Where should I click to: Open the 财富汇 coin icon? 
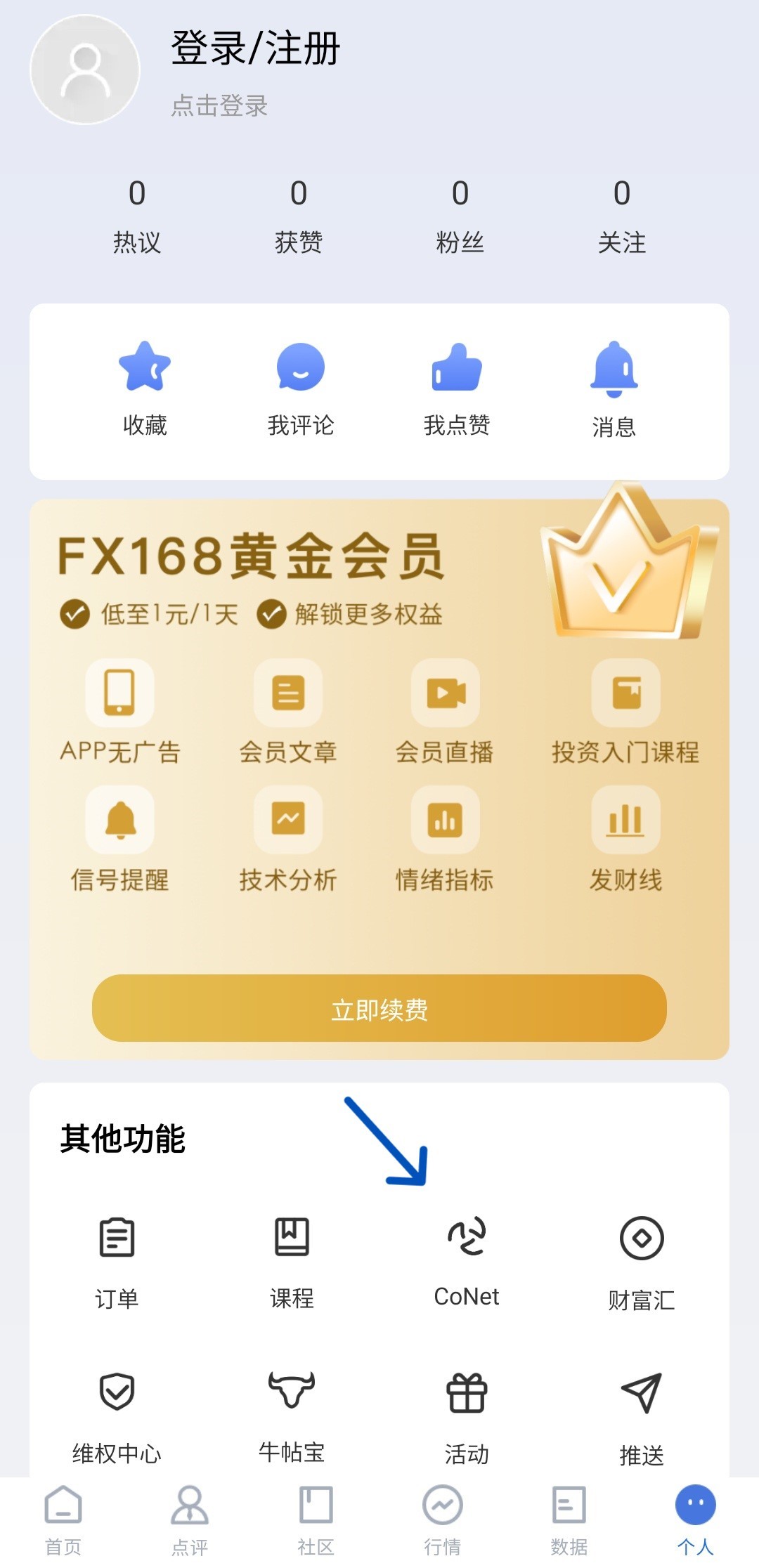[x=642, y=1239]
